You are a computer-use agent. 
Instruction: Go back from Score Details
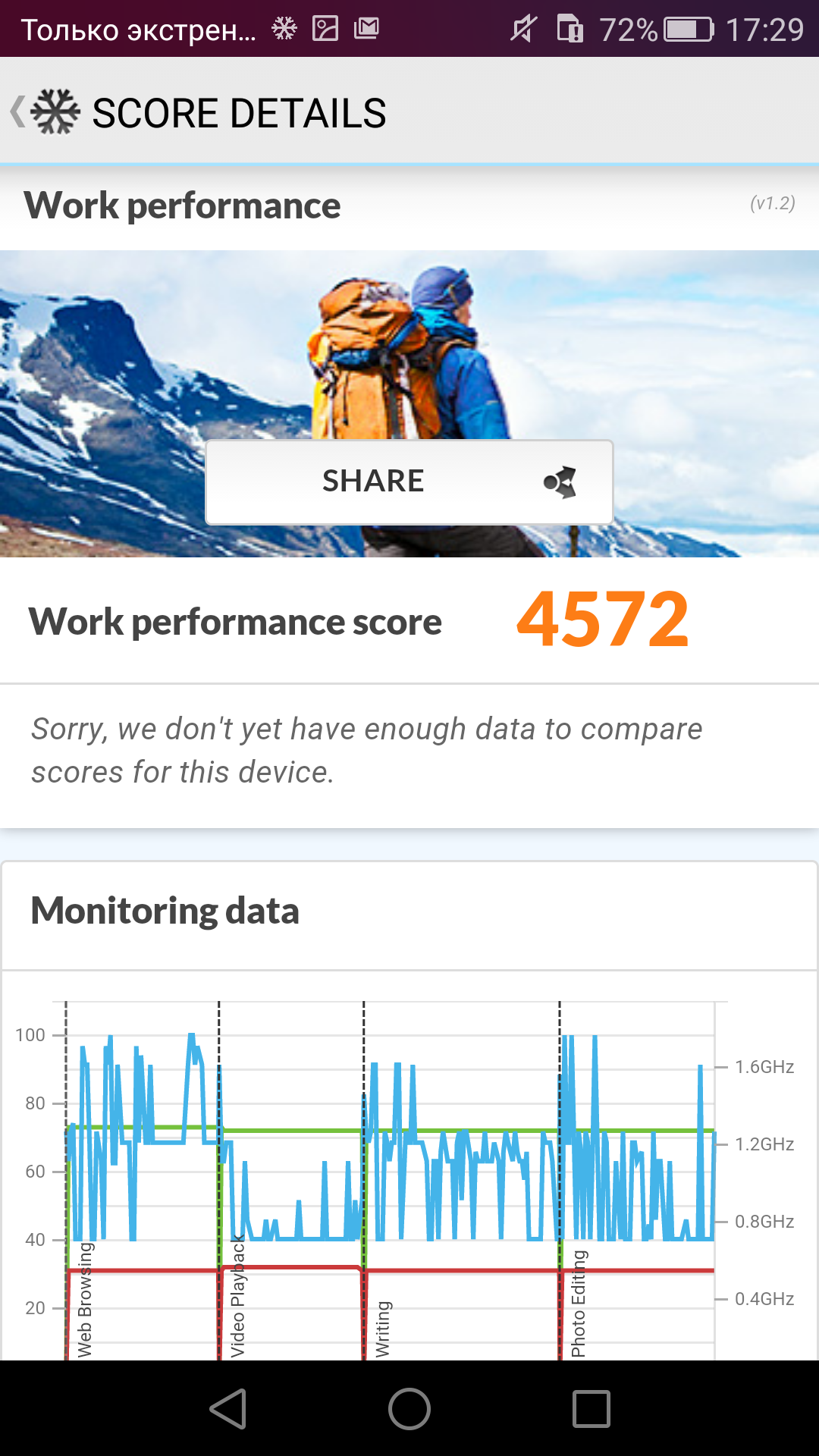44,112
